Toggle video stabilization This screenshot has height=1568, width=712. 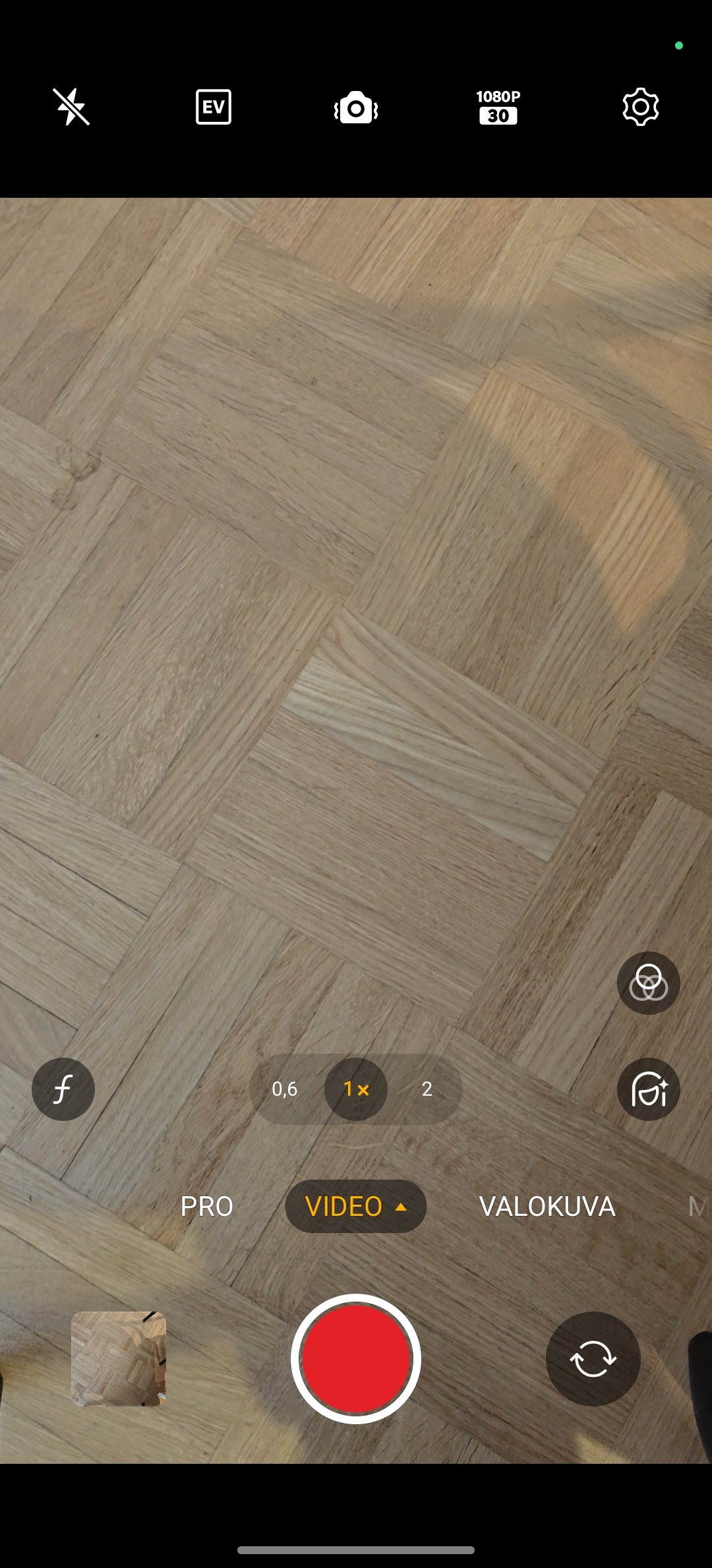[x=356, y=107]
